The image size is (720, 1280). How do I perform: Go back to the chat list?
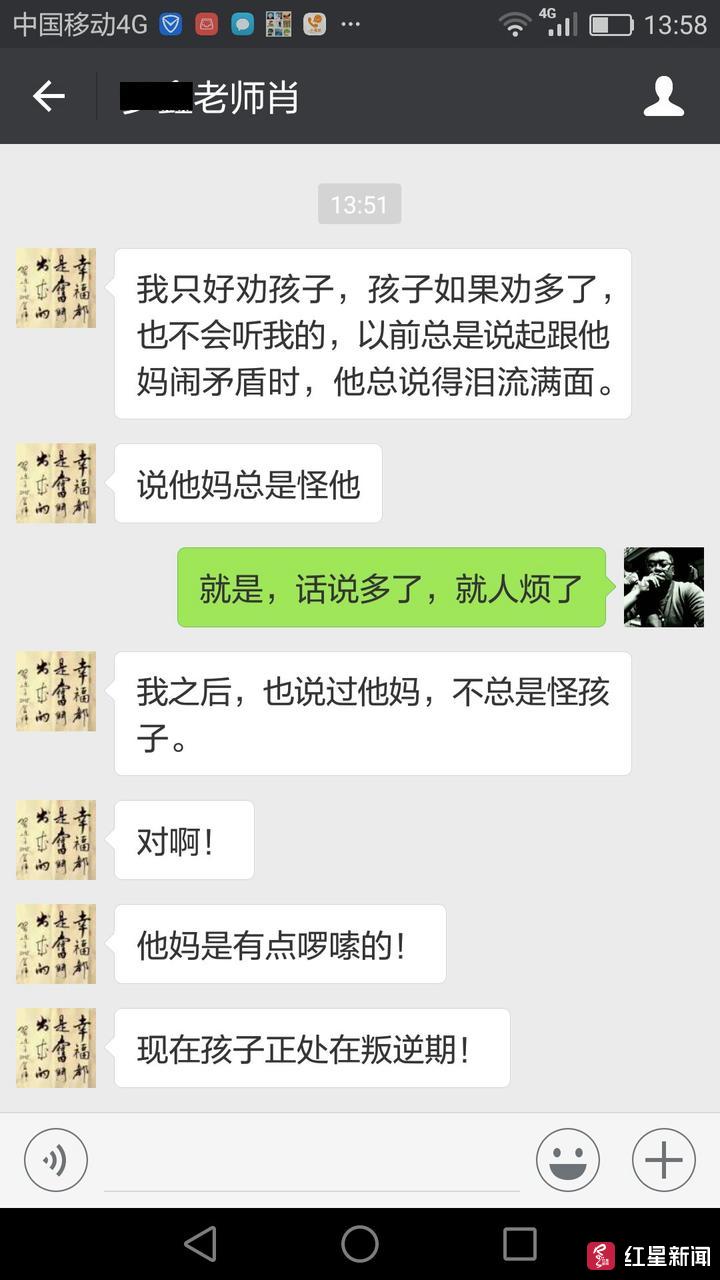tap(48, 96)
